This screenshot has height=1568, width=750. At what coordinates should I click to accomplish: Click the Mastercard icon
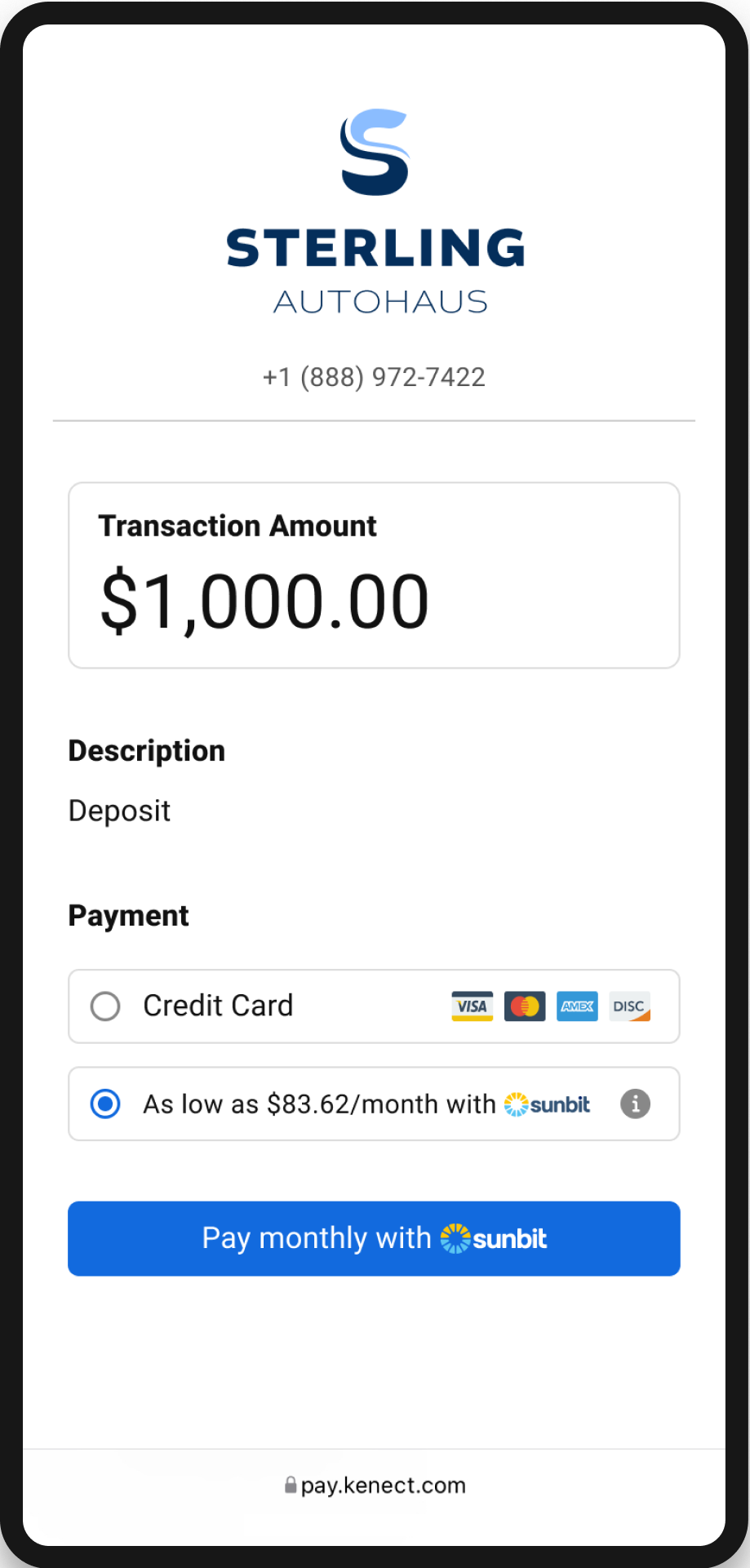524,1006
